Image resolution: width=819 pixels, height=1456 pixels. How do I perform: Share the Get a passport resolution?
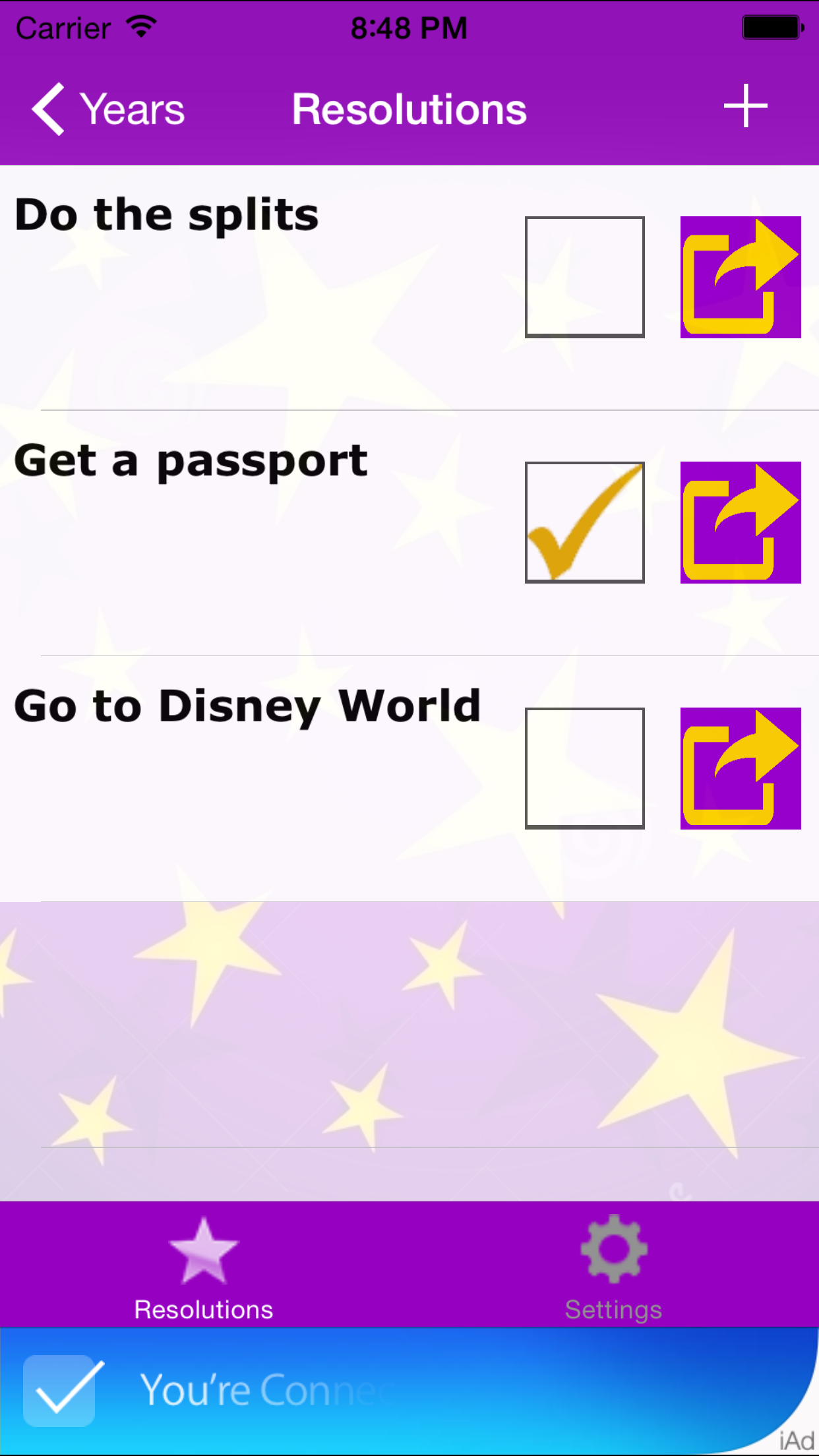pos(741,522)
